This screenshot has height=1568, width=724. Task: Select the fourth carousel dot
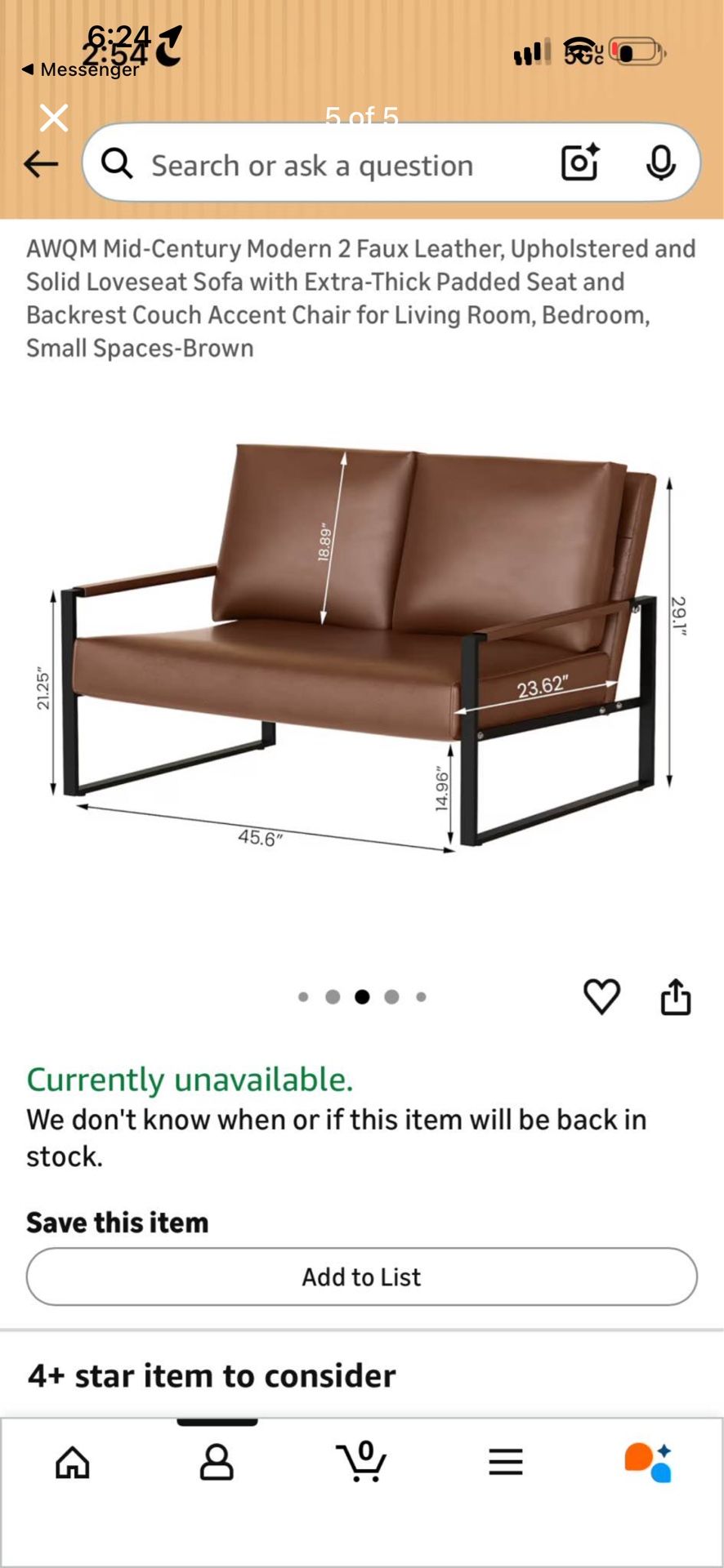(392, 996)
